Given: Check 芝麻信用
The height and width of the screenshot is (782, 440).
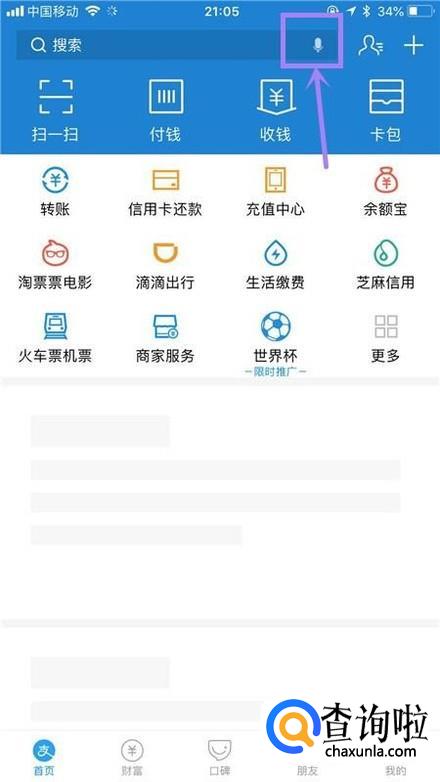Looking at the screenshot, I should (385, 265).
